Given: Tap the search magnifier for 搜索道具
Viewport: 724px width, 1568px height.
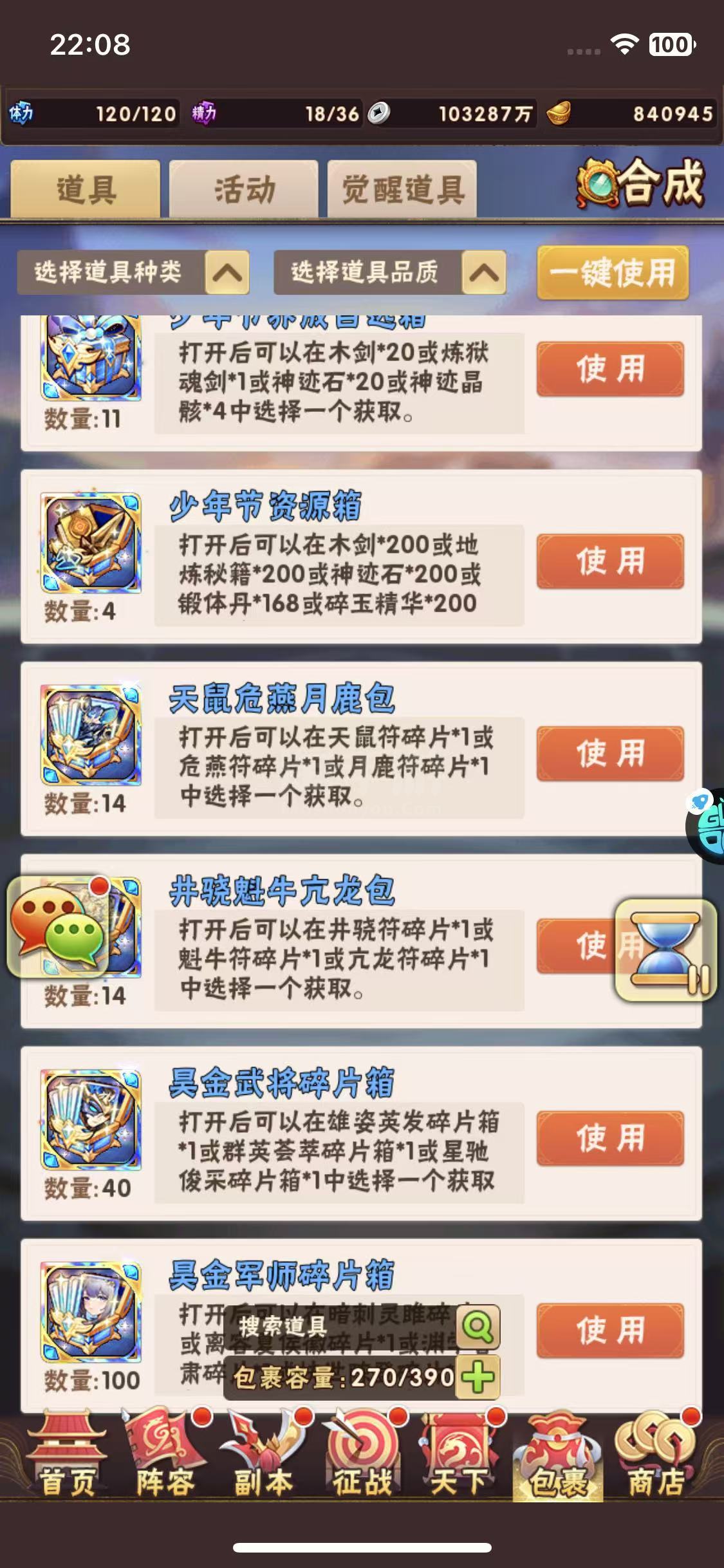Looking at the screenshot, I should [x=478, y=1327].
